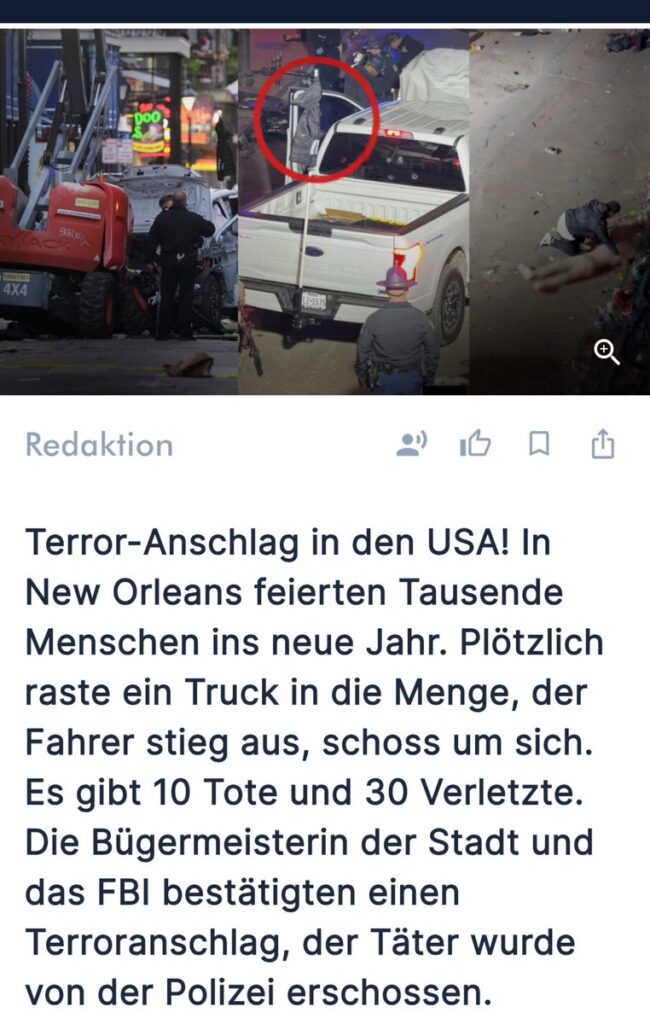This screenshot has height=1024, width=650.
Task: Bookmark this New Orleans article
Action: [x=539, y=445]
